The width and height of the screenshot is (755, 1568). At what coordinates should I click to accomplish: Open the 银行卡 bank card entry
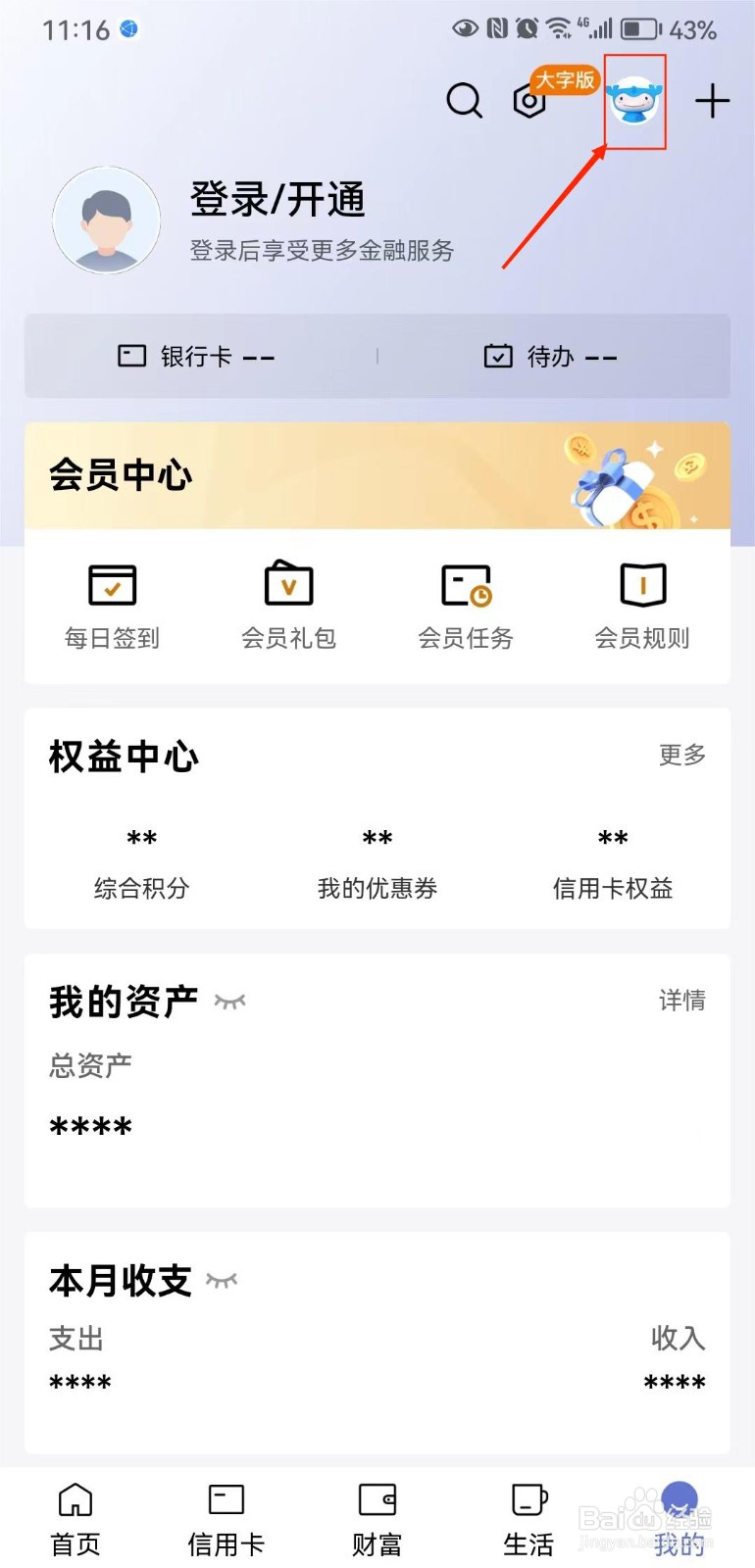pos(196,356)
